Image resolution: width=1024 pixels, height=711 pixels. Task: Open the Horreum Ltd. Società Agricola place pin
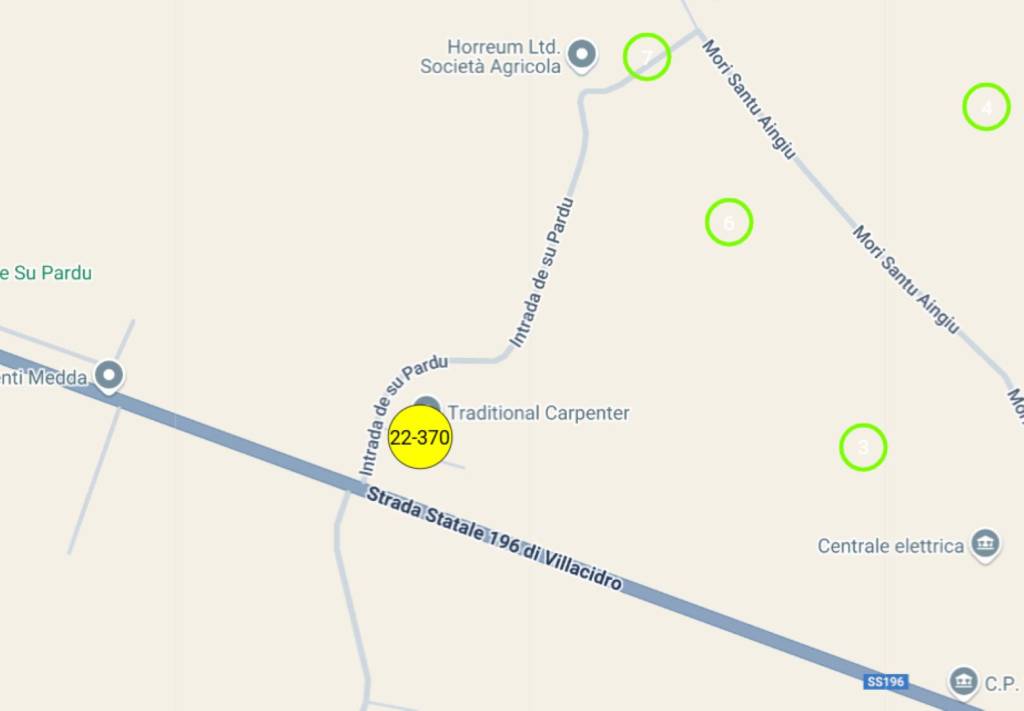tap(582, 53)
